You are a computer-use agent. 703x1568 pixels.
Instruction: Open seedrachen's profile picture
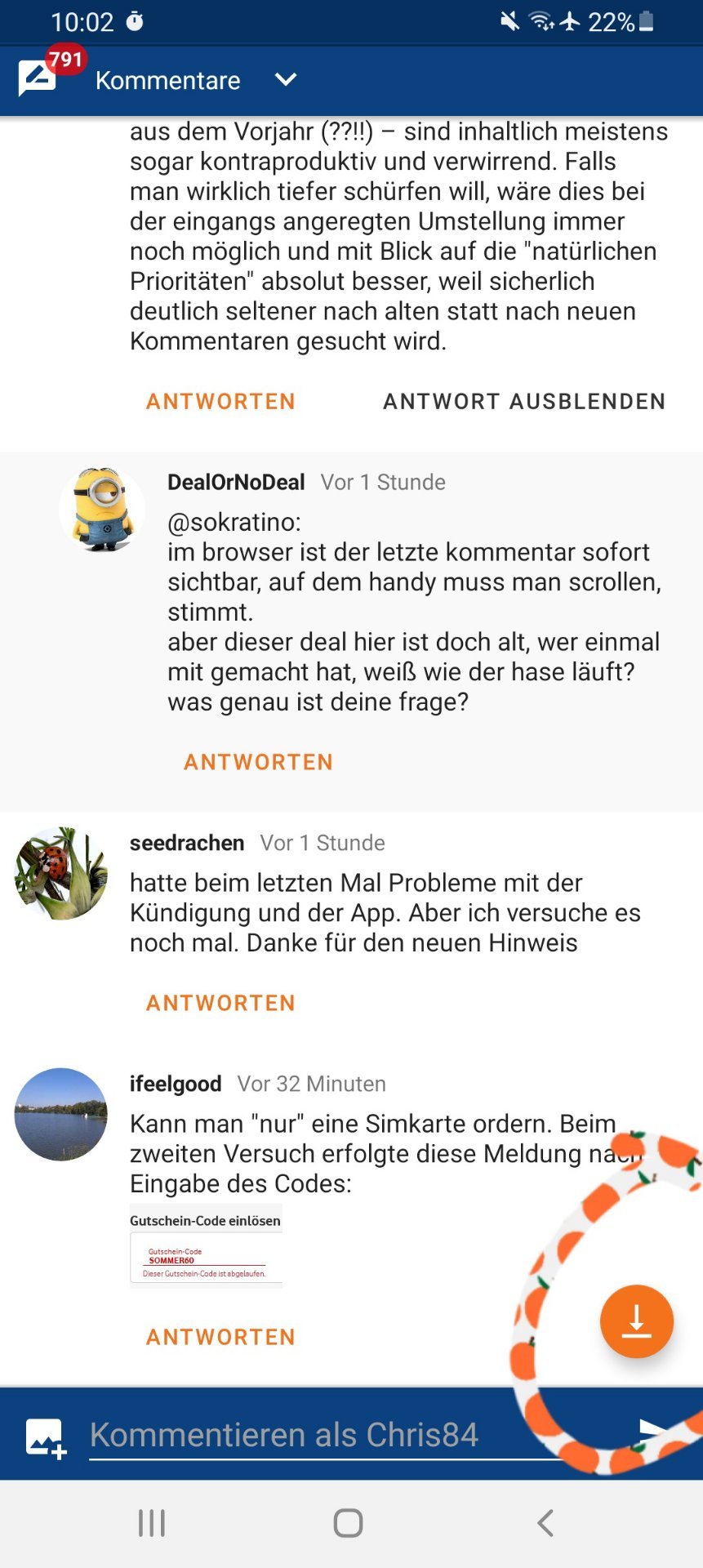point(61,873)
